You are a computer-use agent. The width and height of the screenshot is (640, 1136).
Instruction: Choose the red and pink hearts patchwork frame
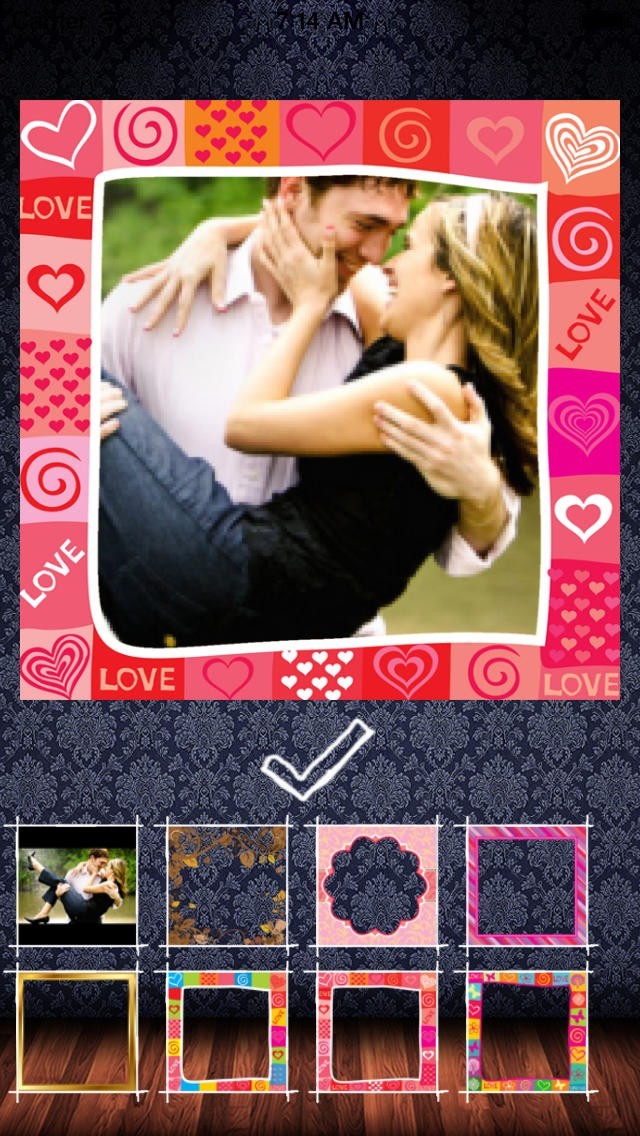point(377,1032)
